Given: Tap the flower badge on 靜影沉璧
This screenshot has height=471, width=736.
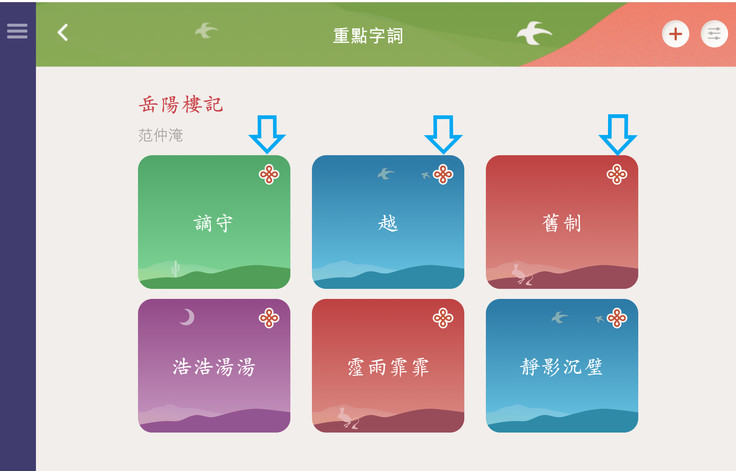Looking at the screenshot, I should (x=617, y=318).
